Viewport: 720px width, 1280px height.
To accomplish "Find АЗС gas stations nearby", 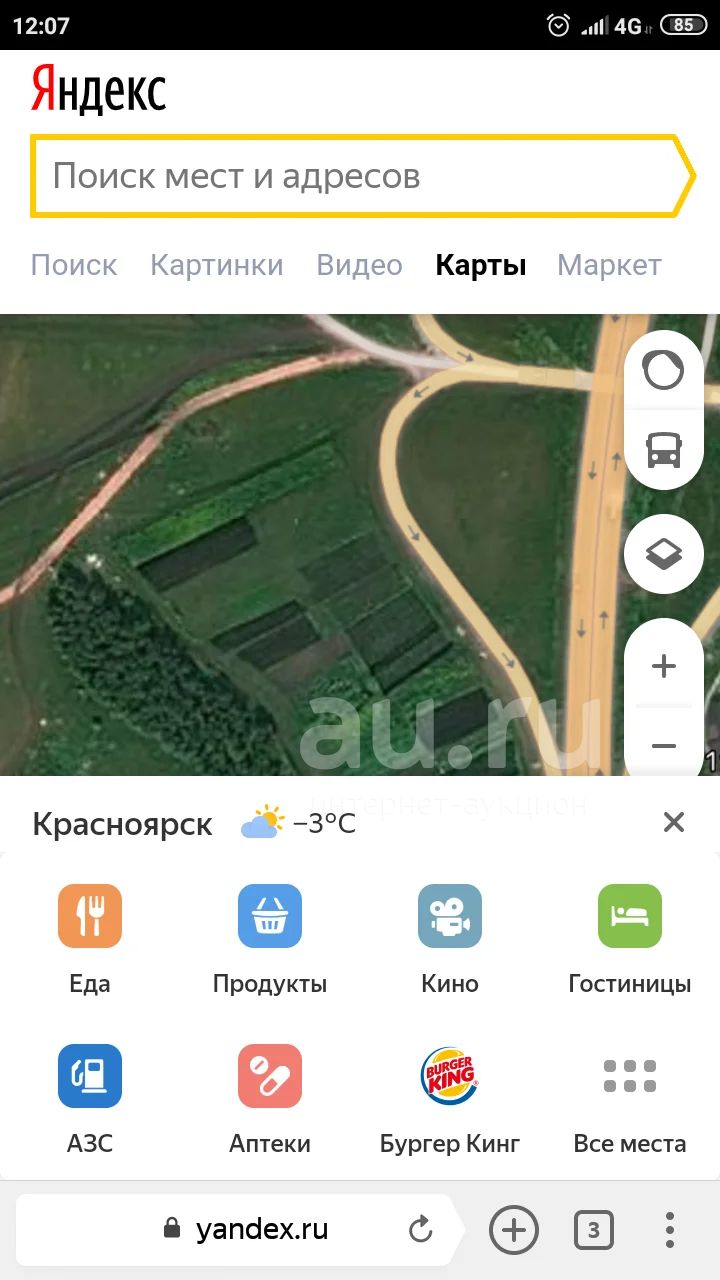I will click(x=90, y=1098).
